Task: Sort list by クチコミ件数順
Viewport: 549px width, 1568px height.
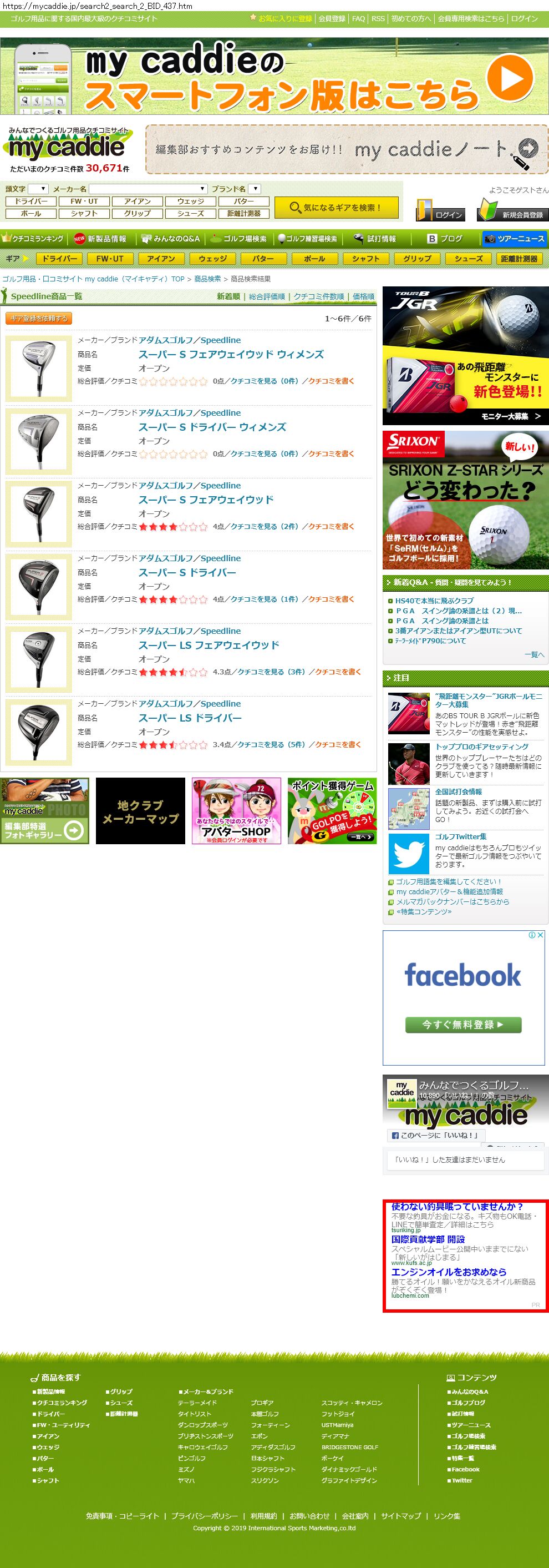Action: [x=318, y=296]
